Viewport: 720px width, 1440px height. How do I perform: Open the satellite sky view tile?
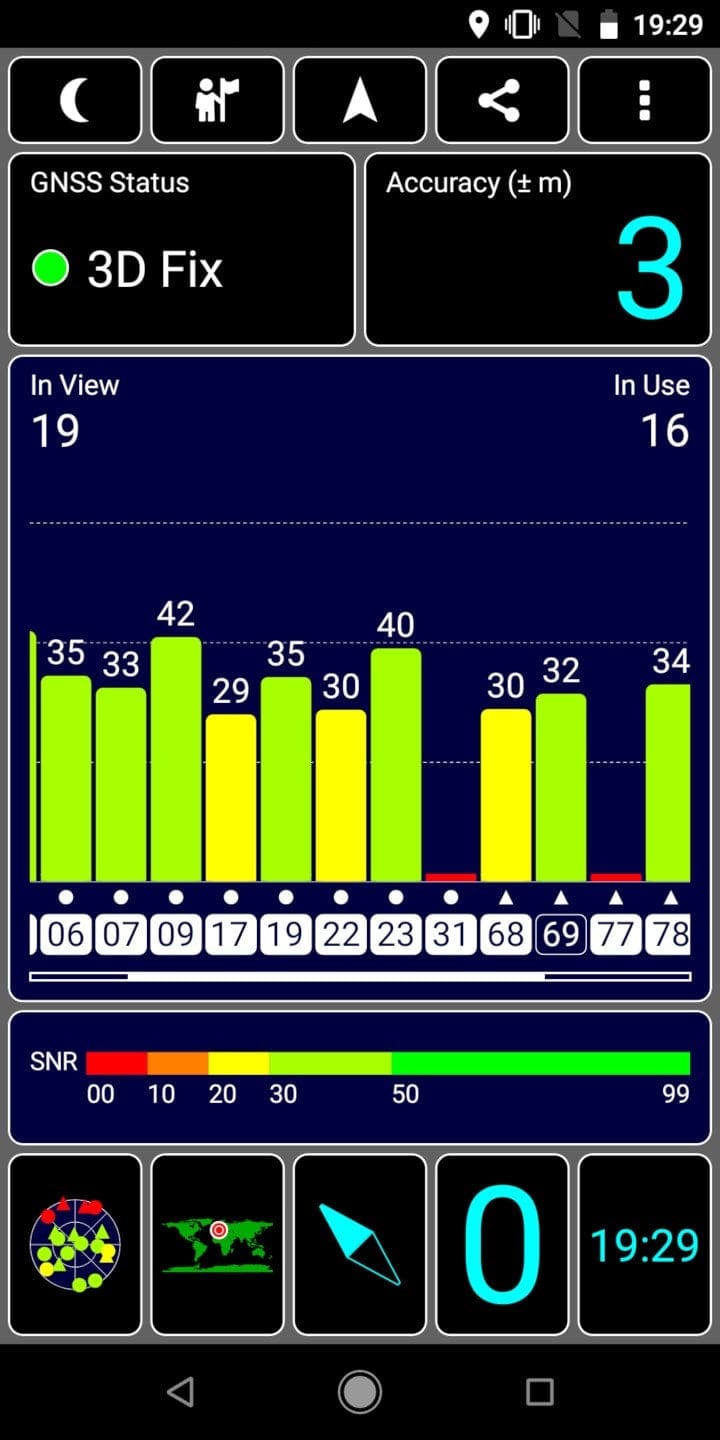(x=75, y=1245)
